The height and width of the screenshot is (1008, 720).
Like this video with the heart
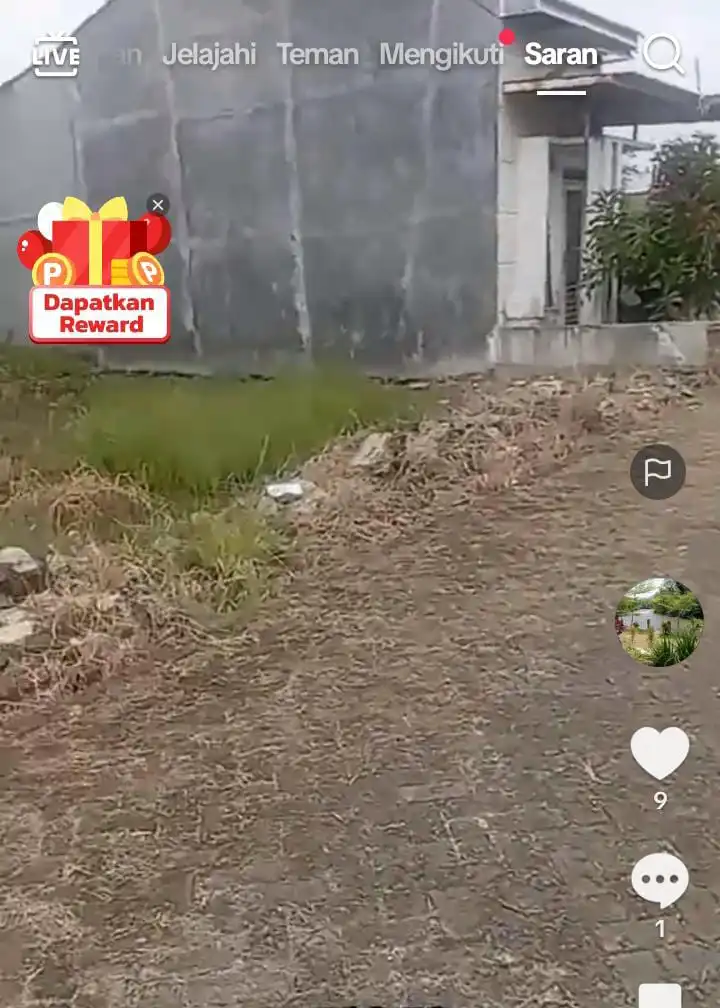pyautogui.click(x=659, y=753)
